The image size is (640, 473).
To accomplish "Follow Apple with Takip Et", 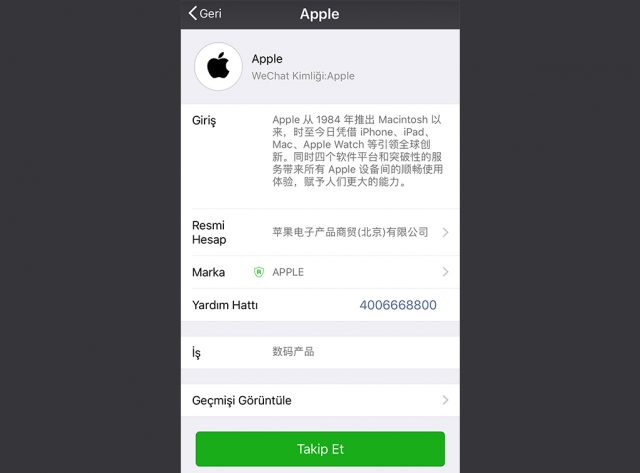I will click(320, 449).
